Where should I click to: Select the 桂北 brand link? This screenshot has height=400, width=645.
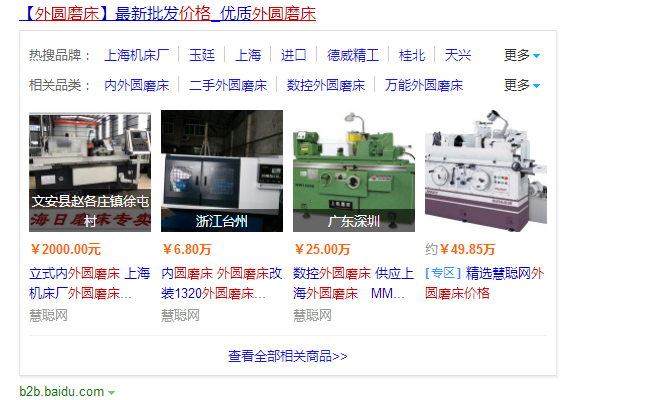click(412, 55)
